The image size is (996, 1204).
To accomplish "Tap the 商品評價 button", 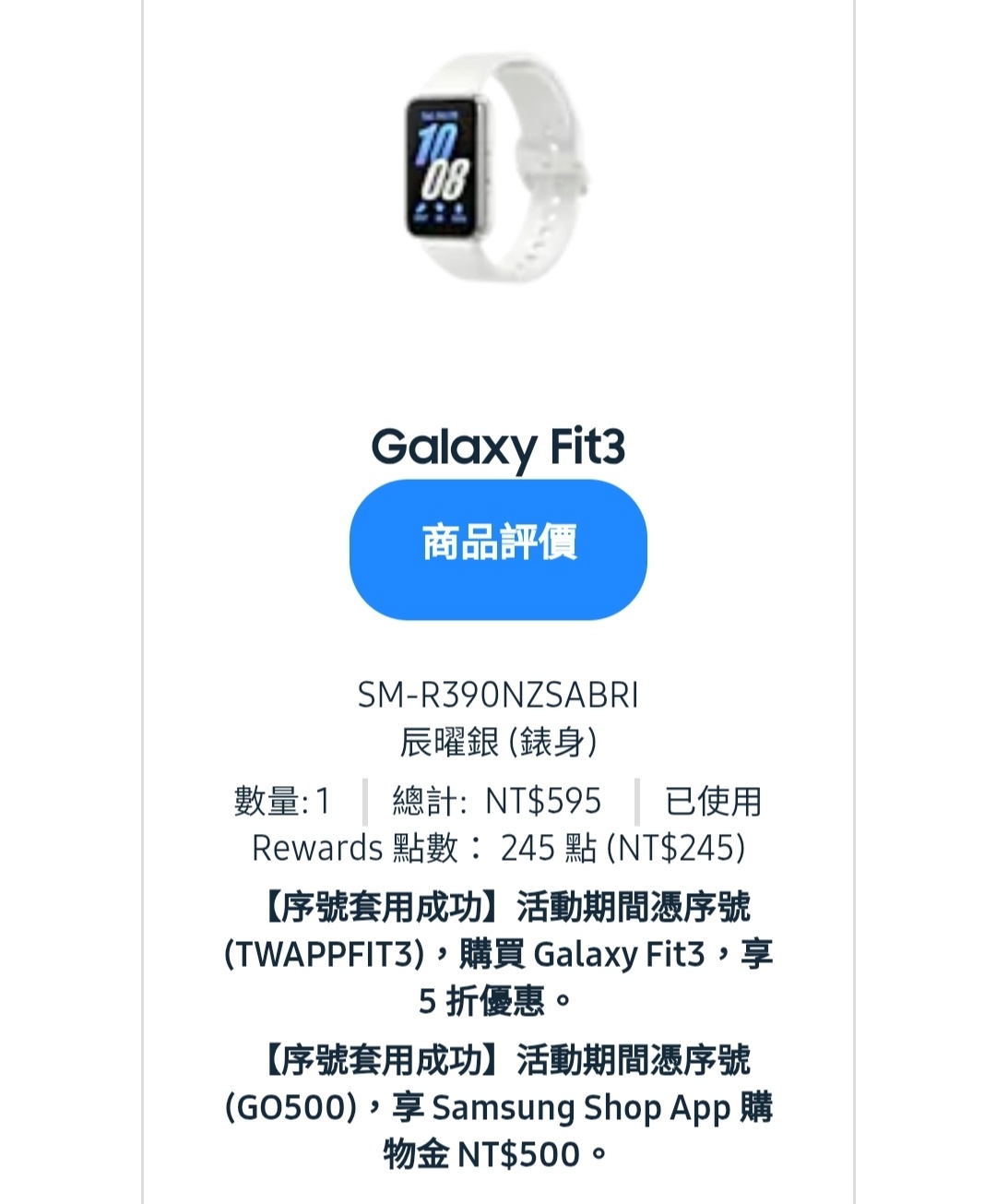I will [x=498, y=549].
